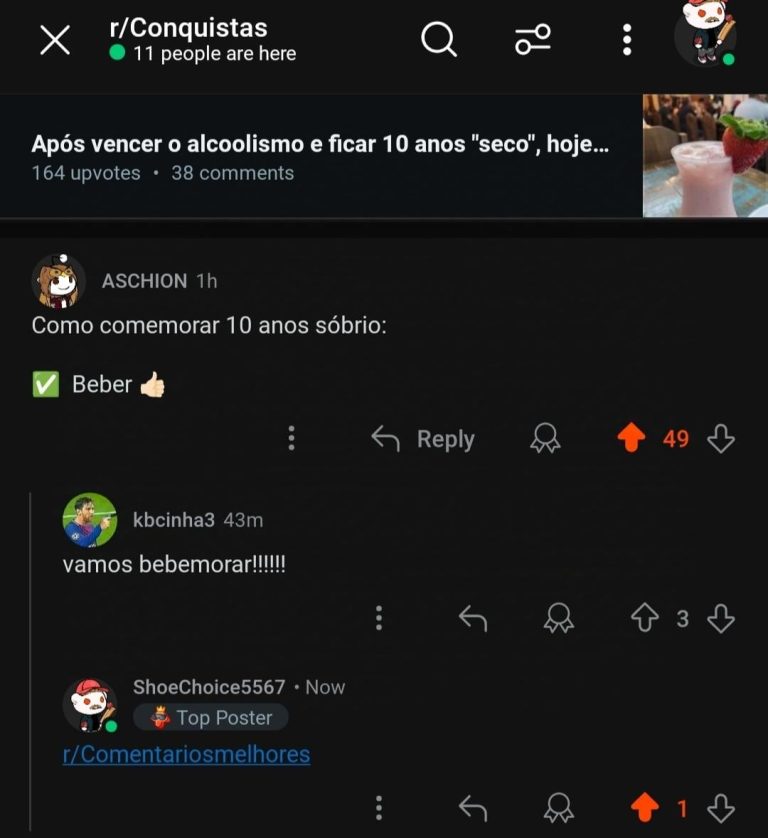Award kbcinha3's comment
Image resolution: width=768 pixels, height=838 pixels.
tap(558, 619)
